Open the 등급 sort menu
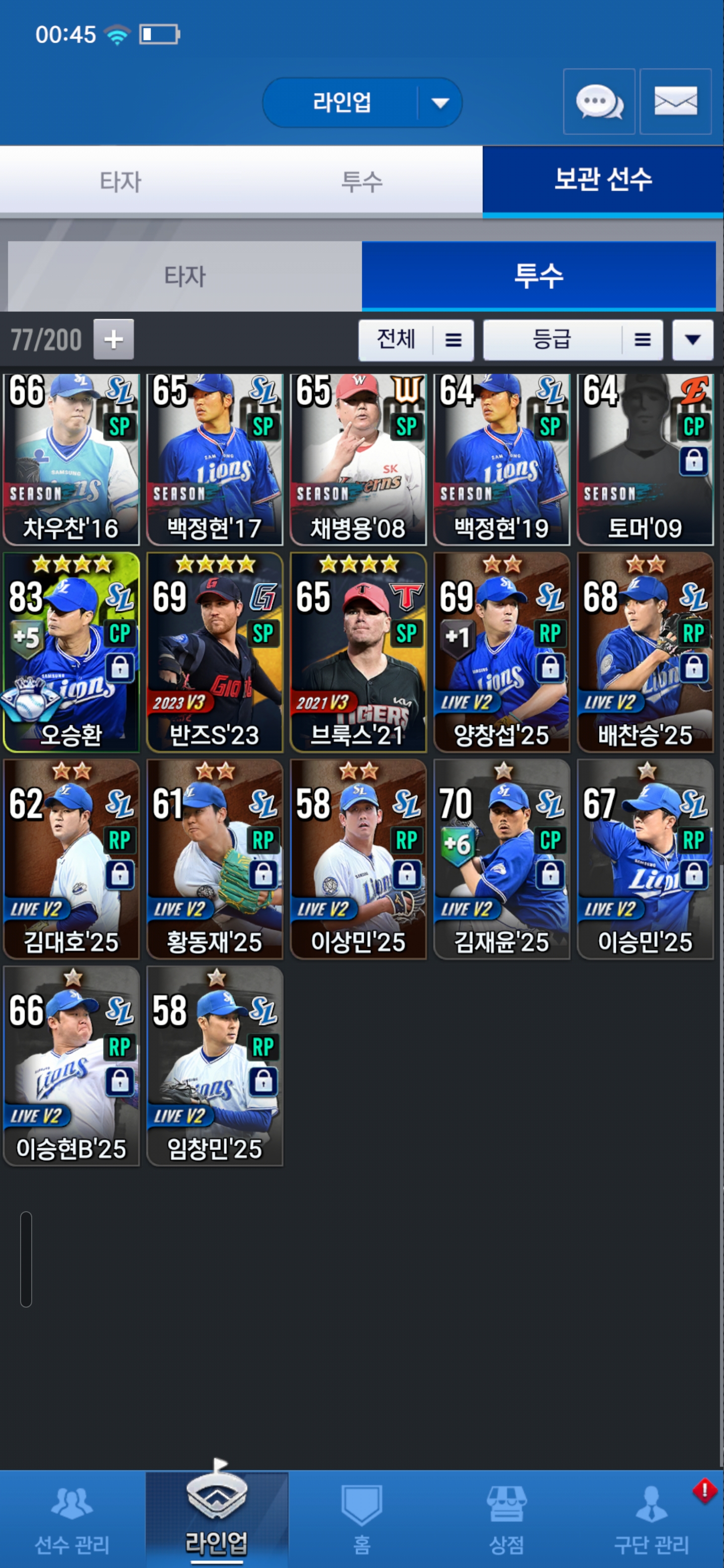Screen dimensions: 724x1568 pos(572,340)
